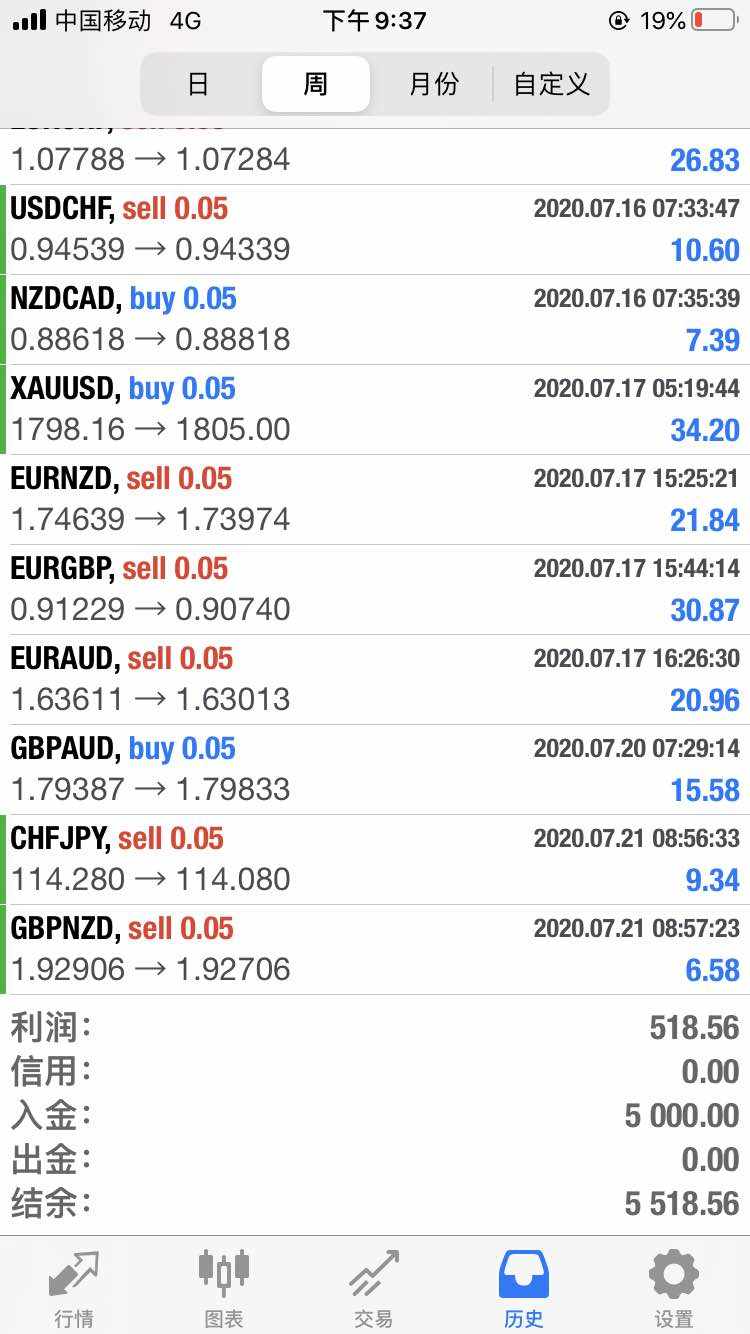Open the 设置 settings tab

674,1287
